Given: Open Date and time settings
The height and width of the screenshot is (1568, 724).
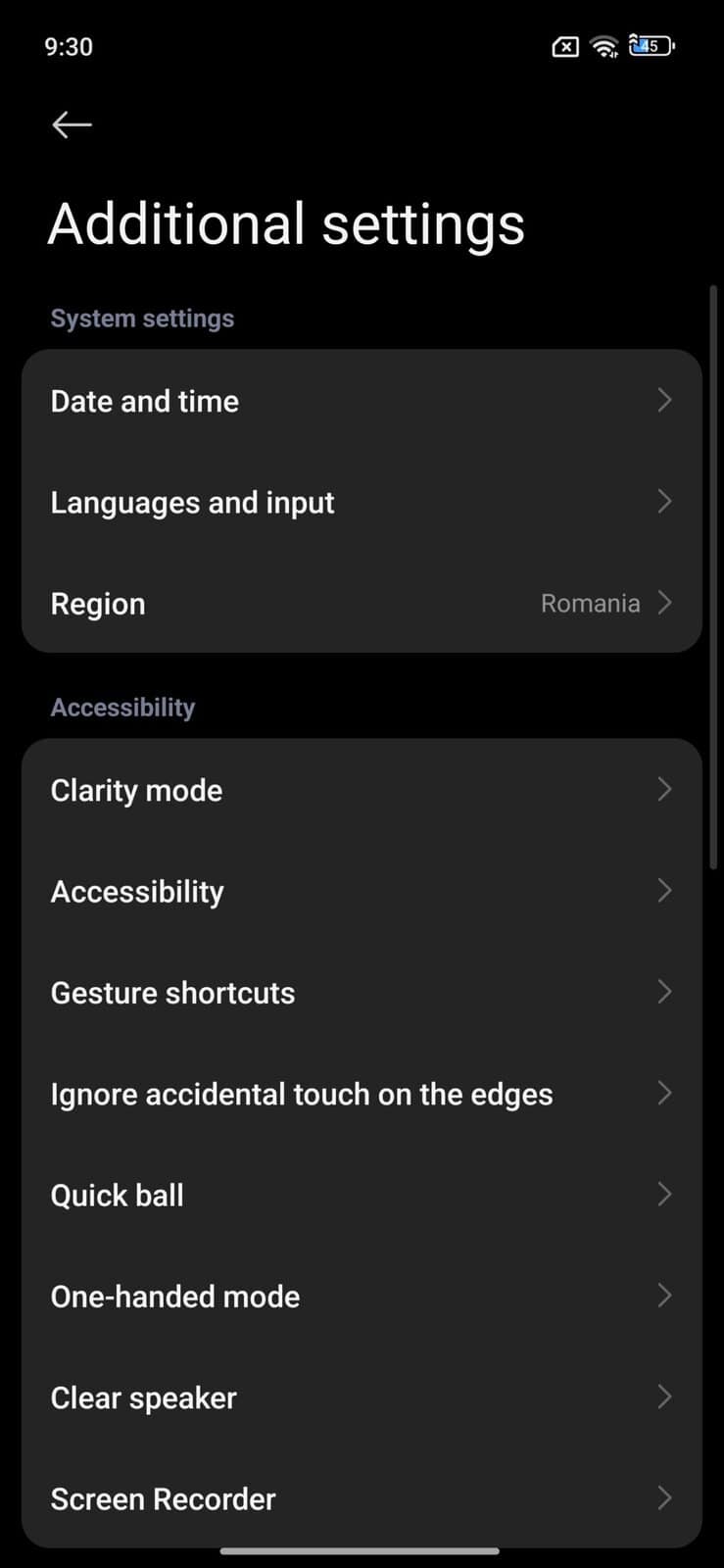Looking at the screenshot, I should [361, 401].
